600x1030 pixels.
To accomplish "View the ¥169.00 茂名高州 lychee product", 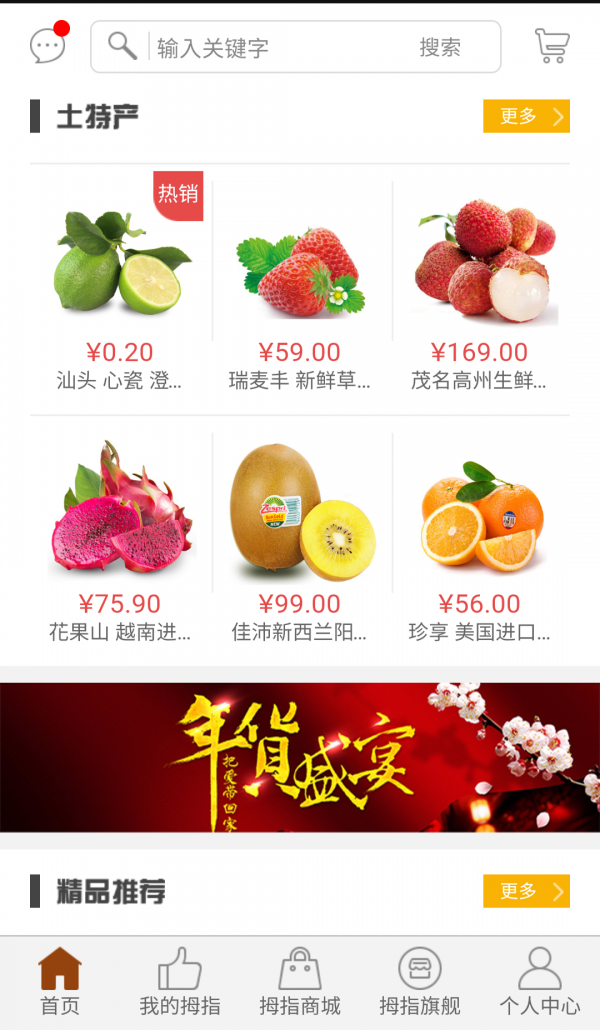I will [480, 290].
